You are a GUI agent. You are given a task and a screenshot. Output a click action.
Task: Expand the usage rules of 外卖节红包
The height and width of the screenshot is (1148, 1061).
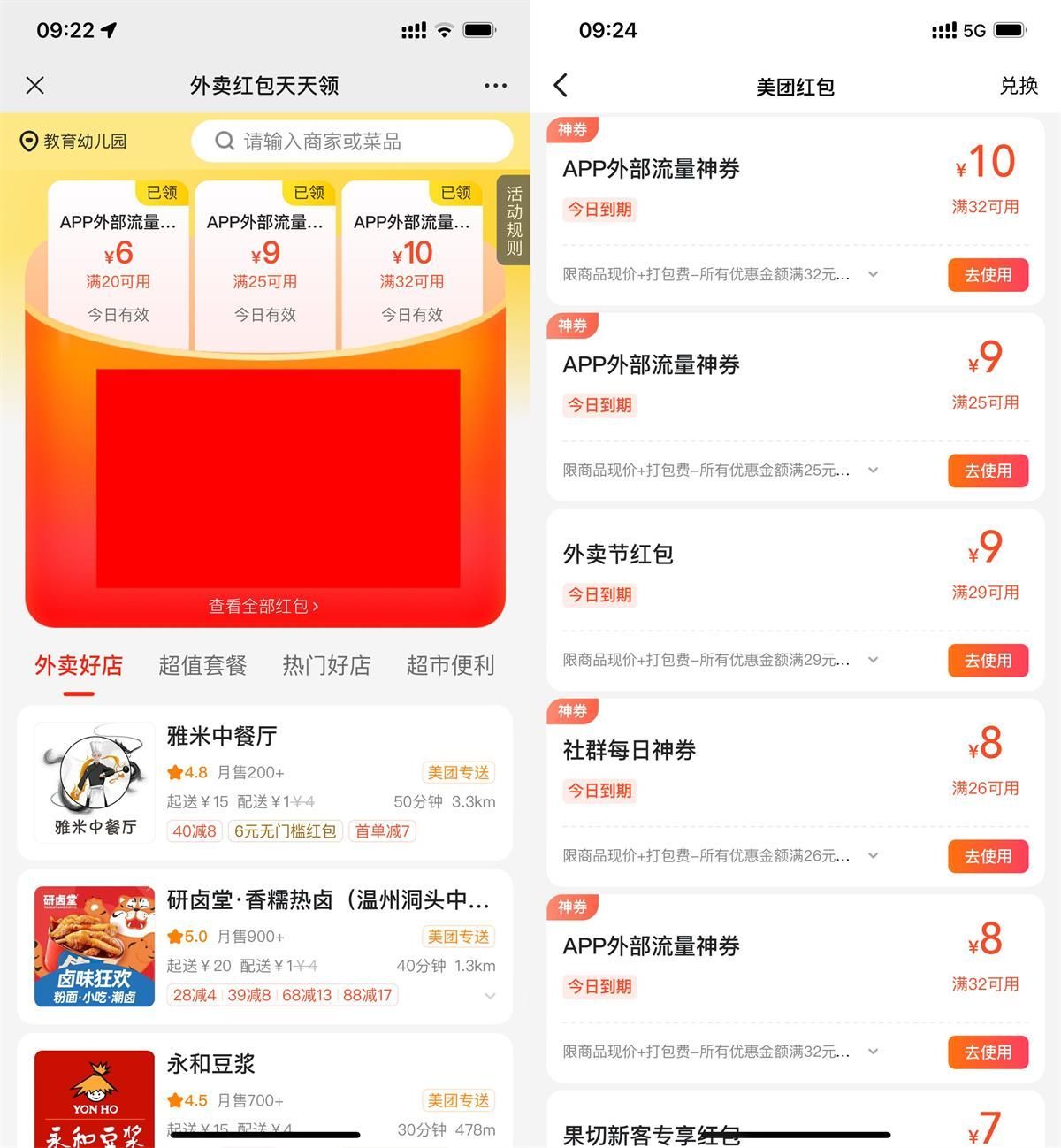874,660
